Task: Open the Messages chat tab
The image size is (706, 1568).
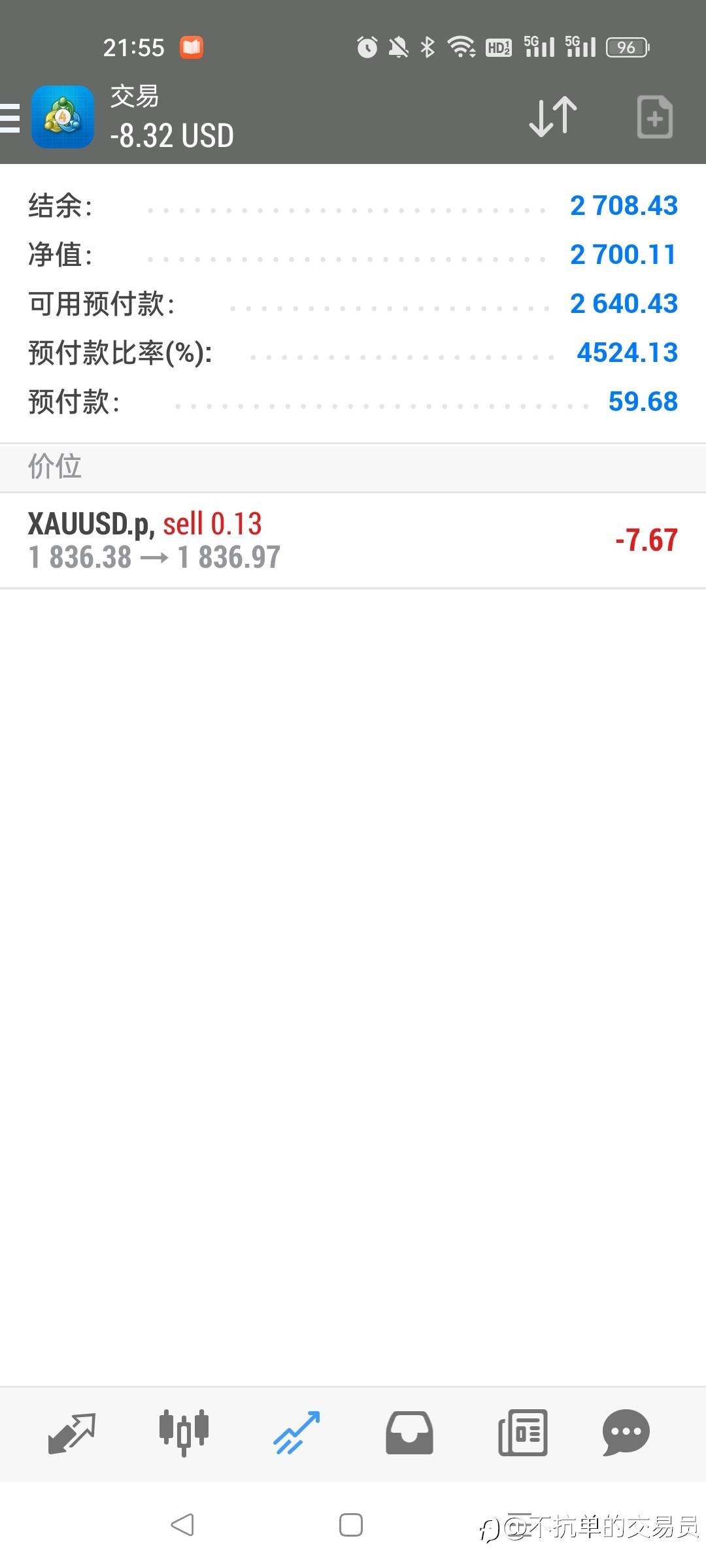Action: pos(626,1433)
